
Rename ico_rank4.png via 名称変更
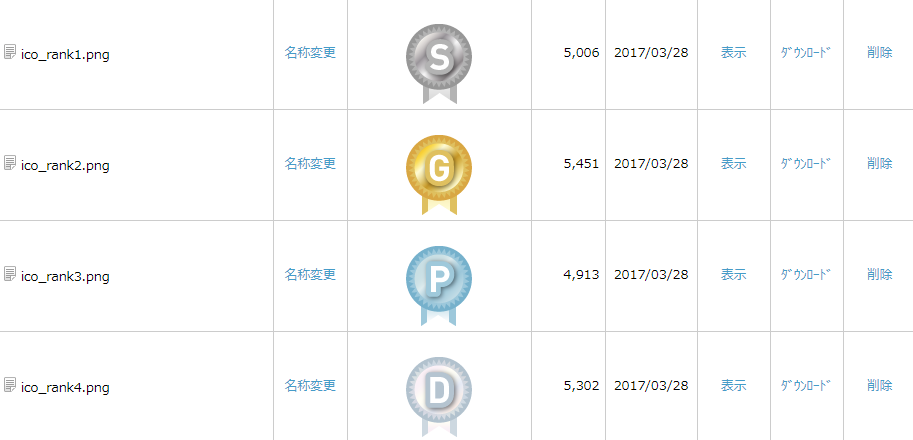tap(310, 386)
